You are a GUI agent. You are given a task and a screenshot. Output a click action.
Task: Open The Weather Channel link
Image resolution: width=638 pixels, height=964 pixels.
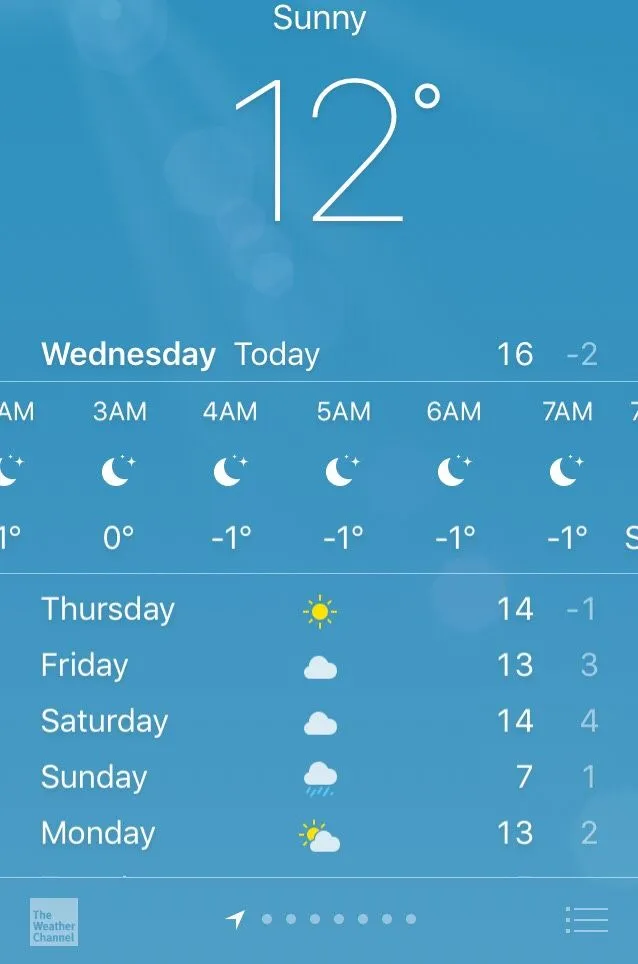pos(53,921)
